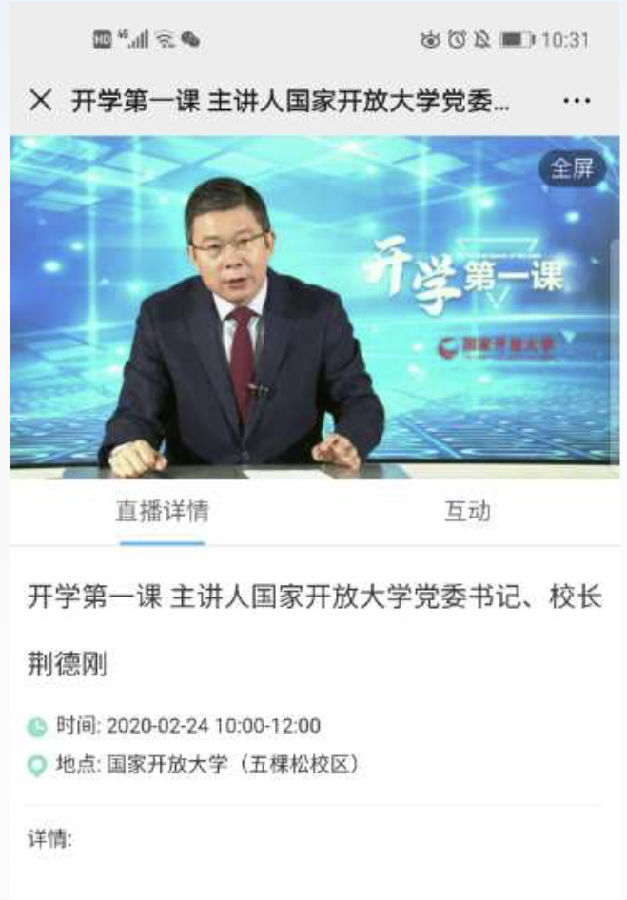Close the live broadcast page
The height and width of the screenshot is (900, 627).
tap(40, 100)
